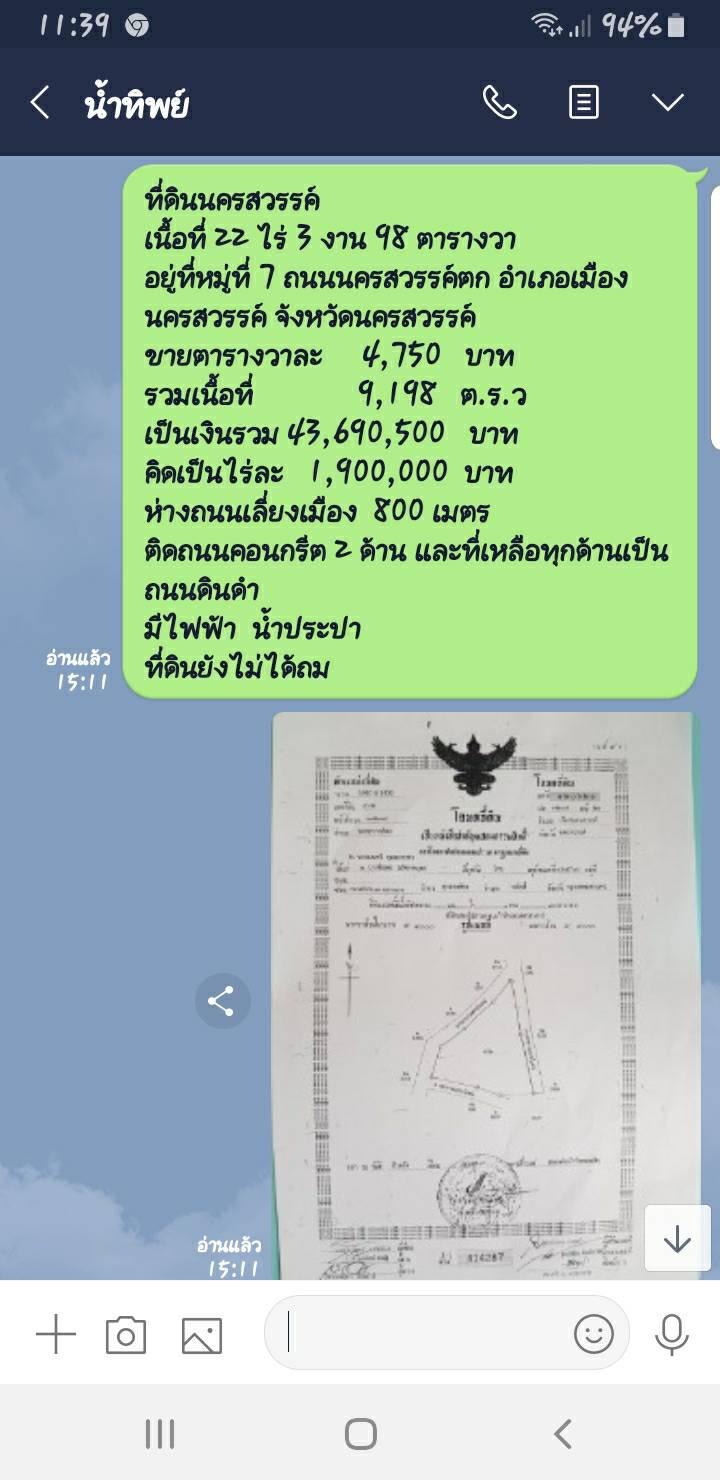The width and height of the screenshot is (720, 1480).
Task: Open the plus attachment menu
Action: [56, 1335]
